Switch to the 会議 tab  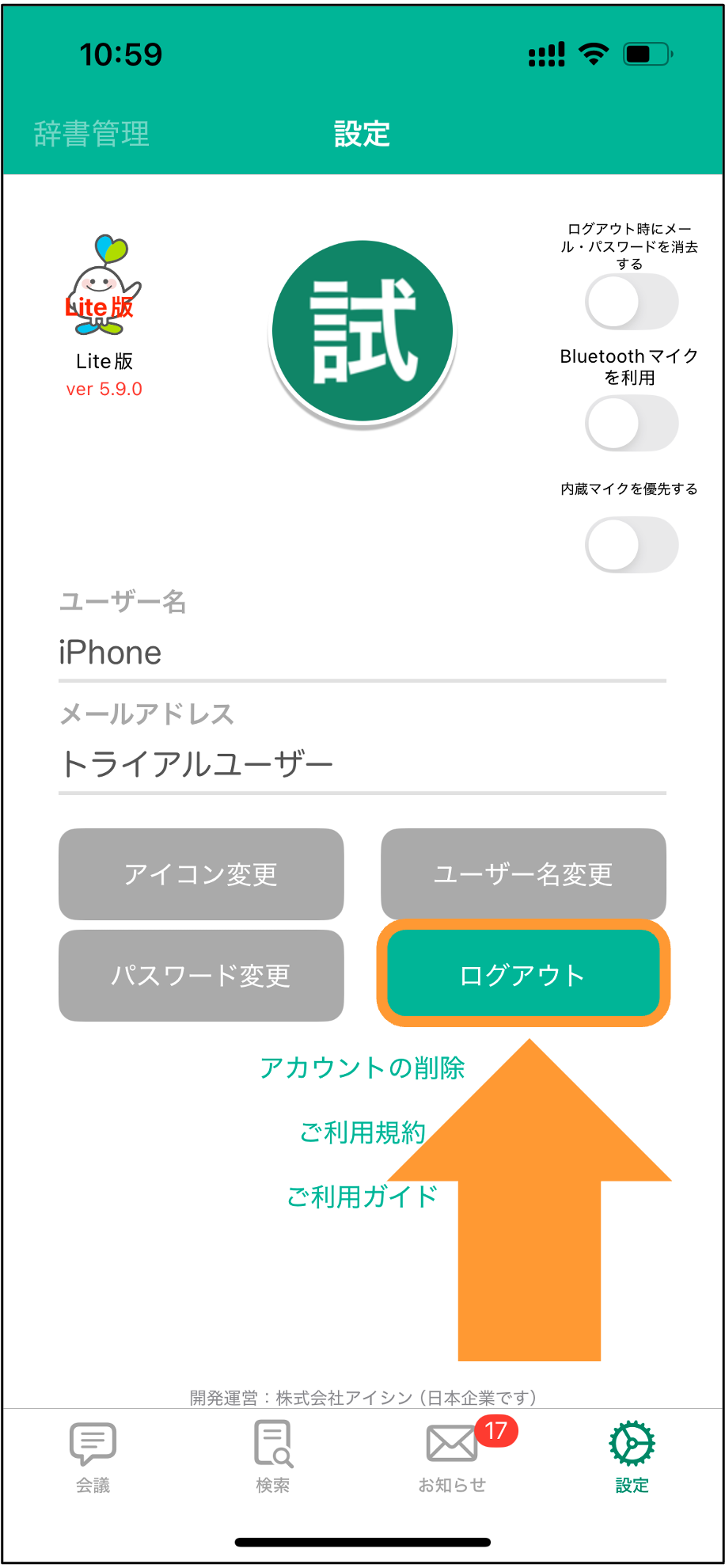[93, 1457]
